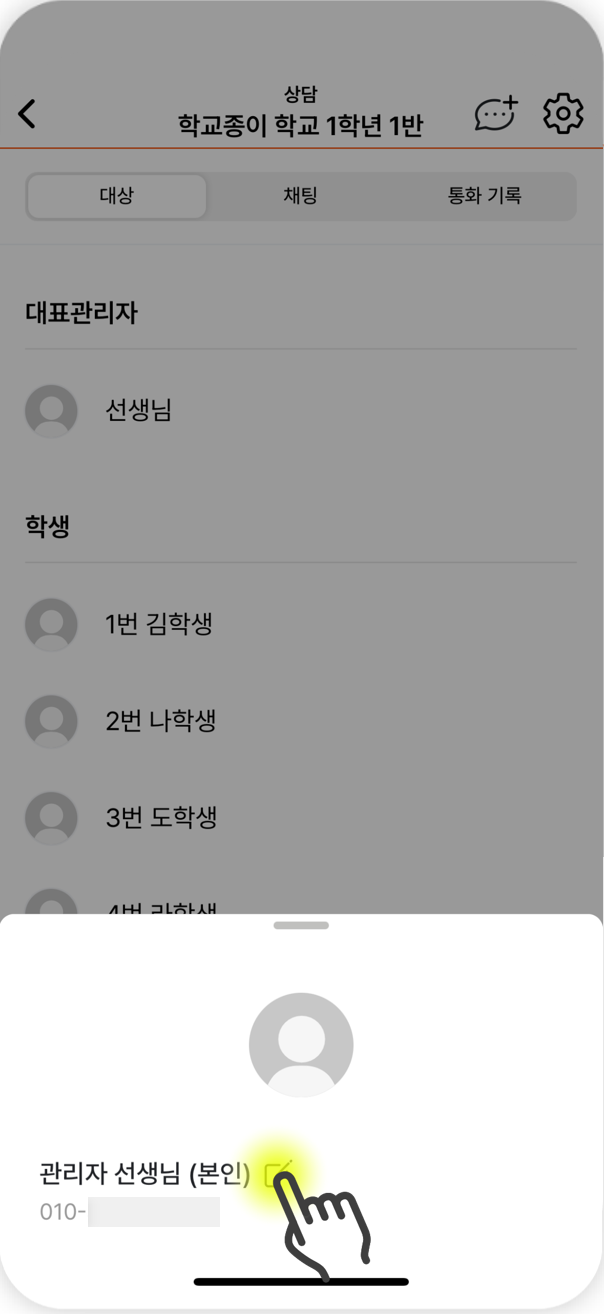Tap the edit icon beside 관리자 선생님 (본인)
This screenshot has height=1314, width=604.
tap(279, 1173)
